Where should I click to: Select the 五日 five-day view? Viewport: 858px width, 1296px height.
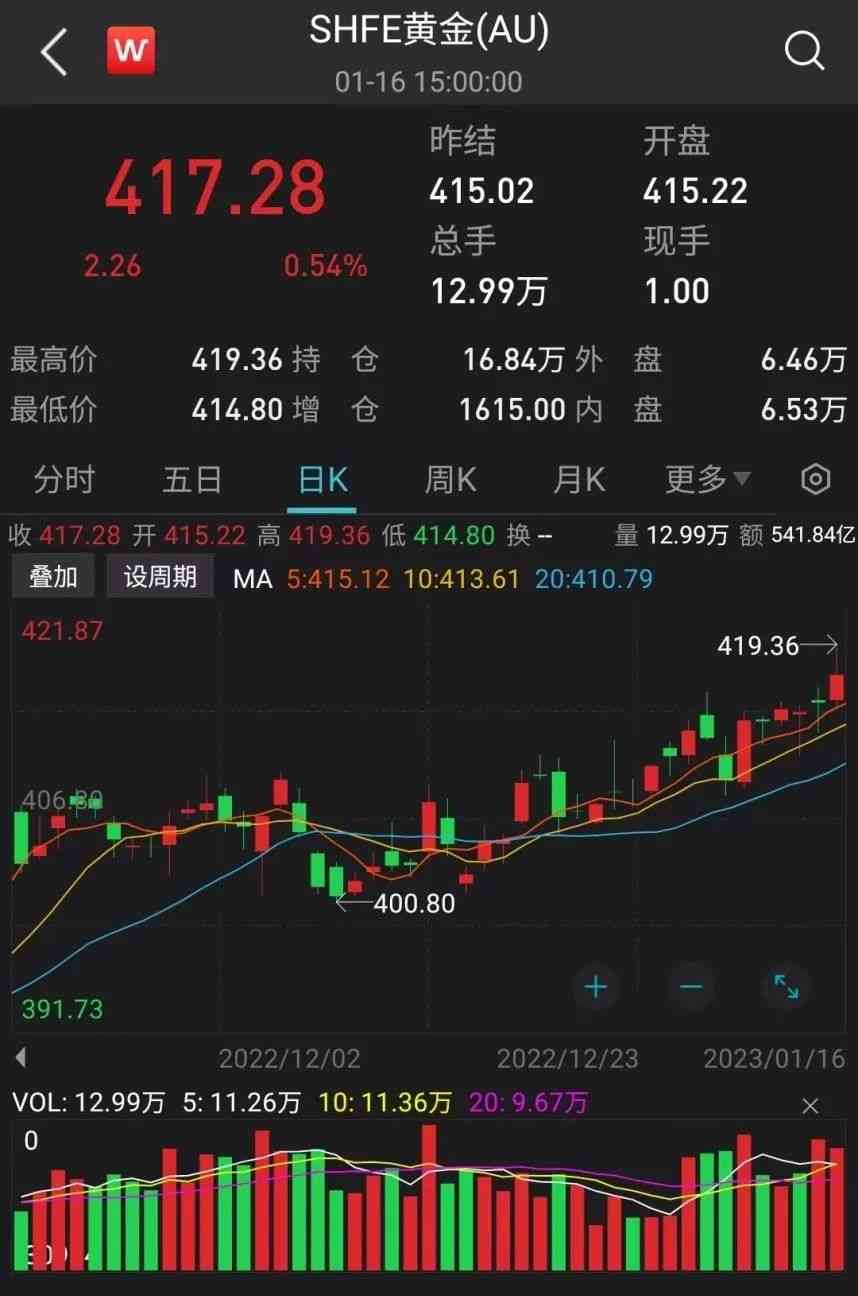192,480
